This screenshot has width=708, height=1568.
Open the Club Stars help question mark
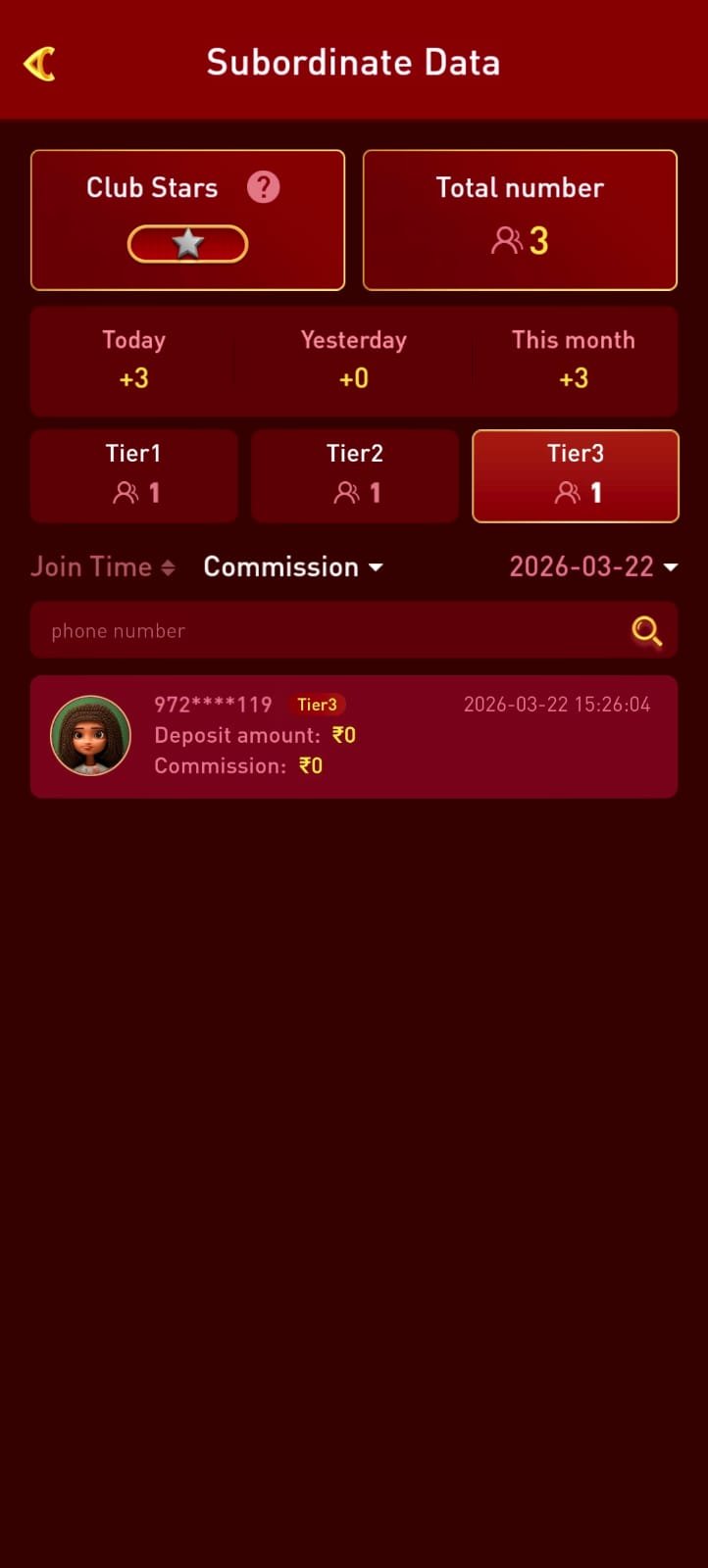[x=263, y=187]
